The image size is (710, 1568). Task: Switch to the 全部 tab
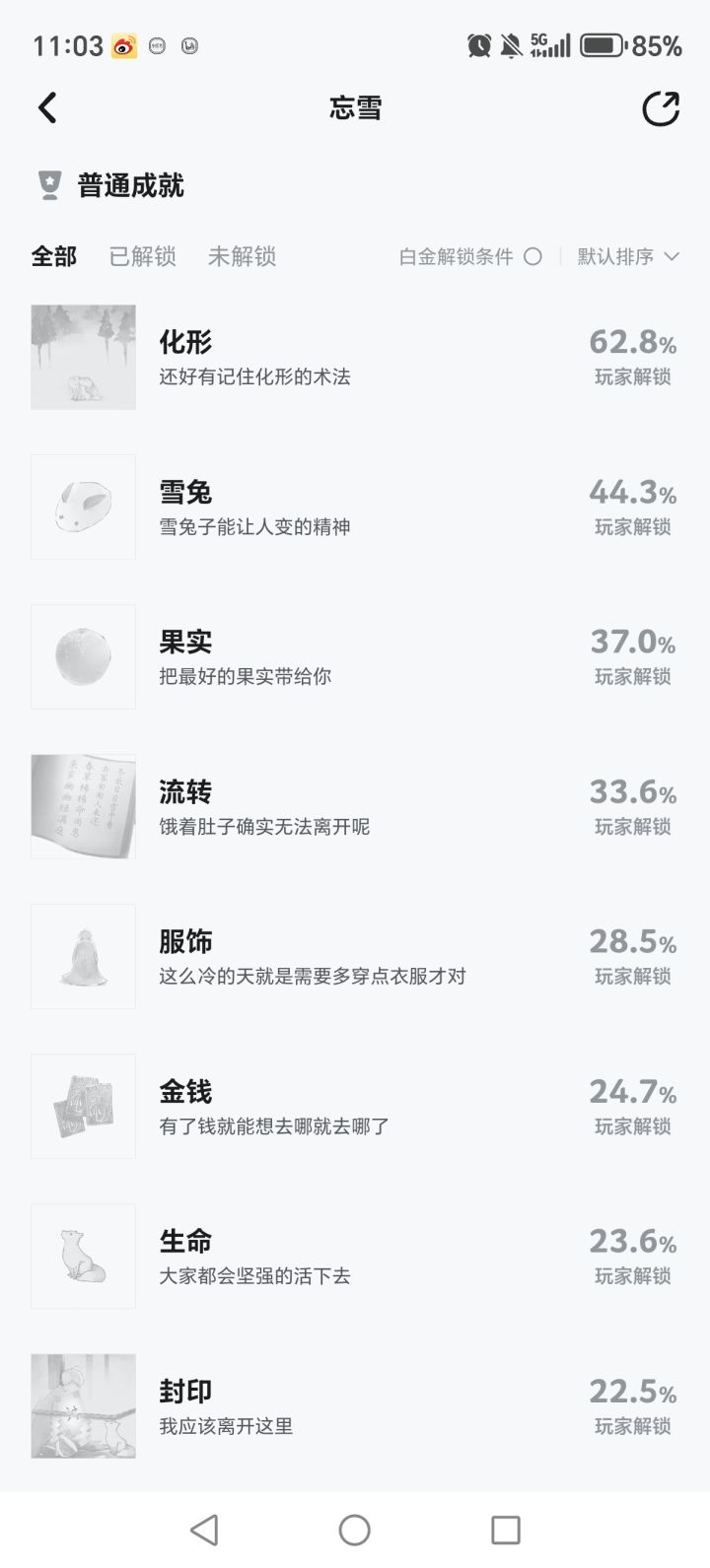[53, 256]
